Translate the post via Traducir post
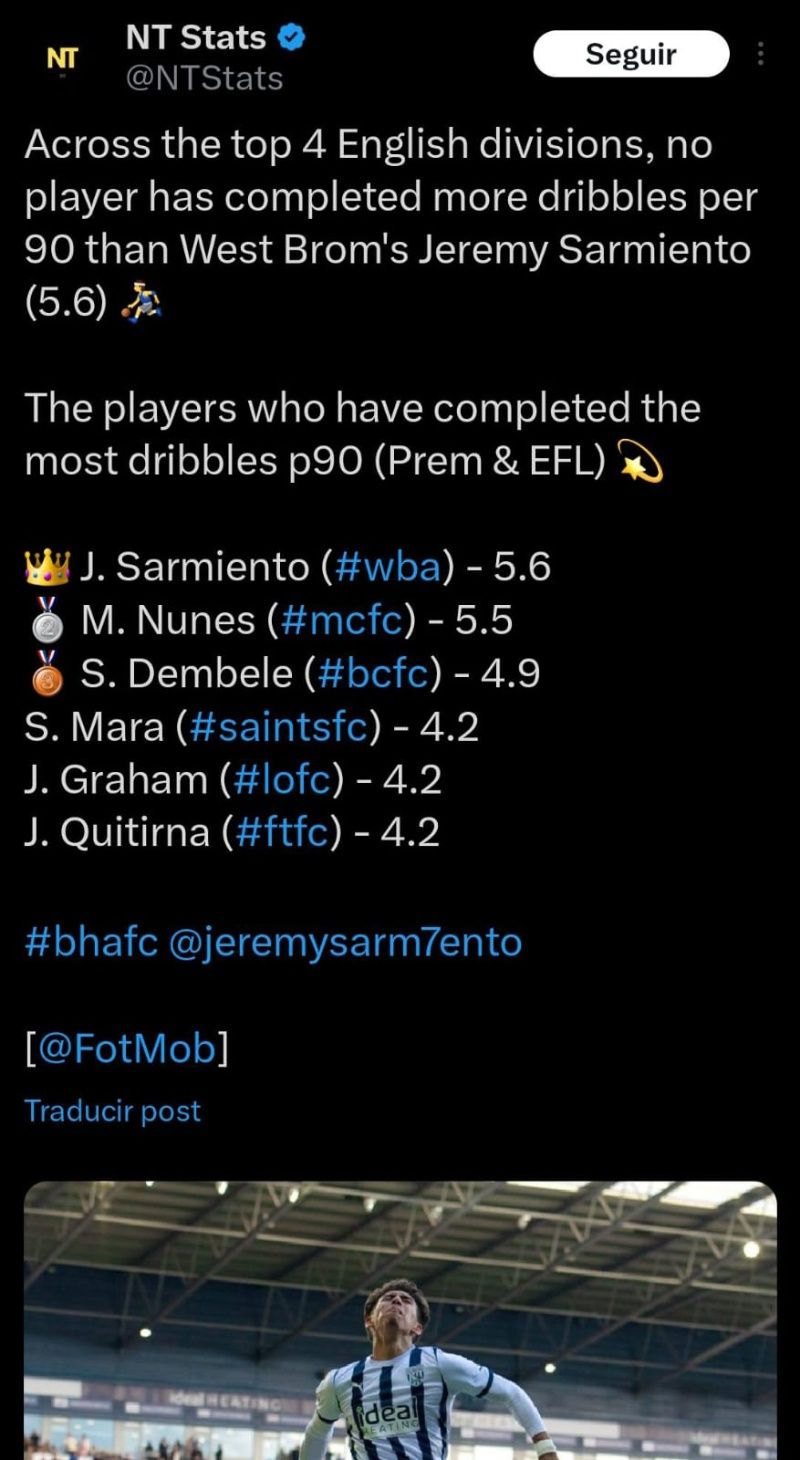The width and height of the screenshot is (800, 1460). click(112, 1111)
